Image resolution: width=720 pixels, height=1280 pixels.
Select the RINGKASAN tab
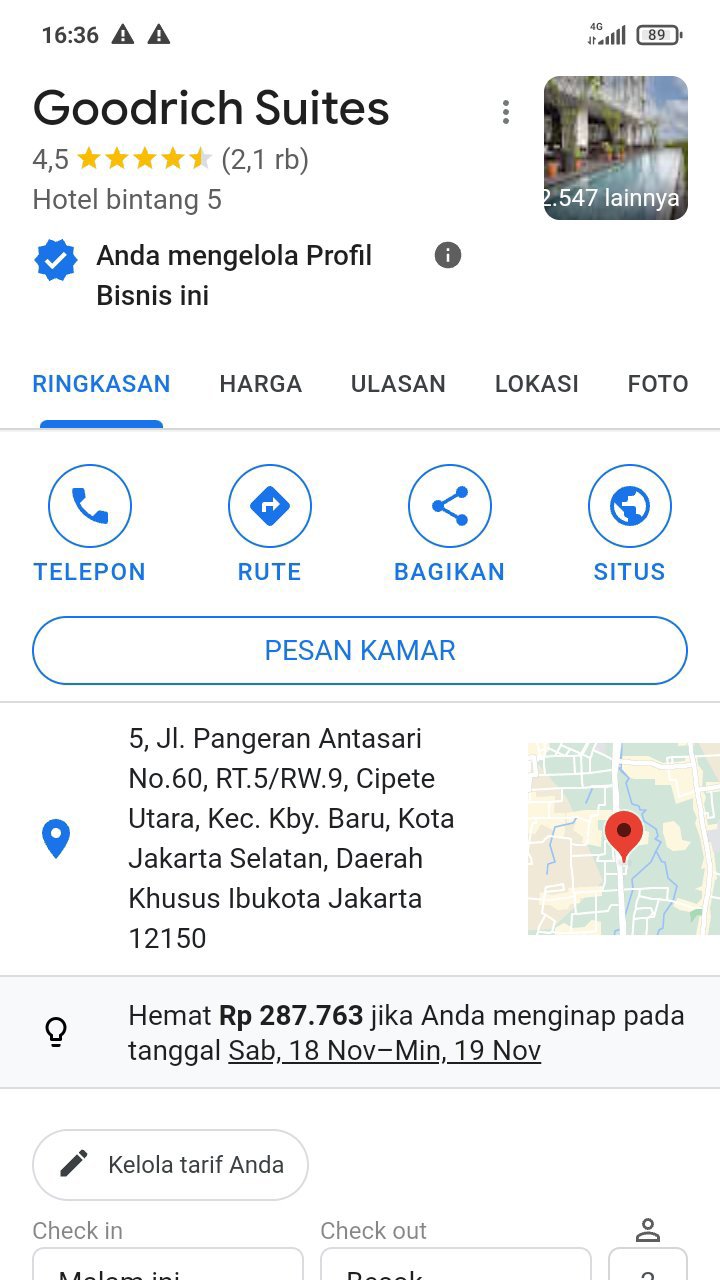pyautogui.click(x=101, y=384)
